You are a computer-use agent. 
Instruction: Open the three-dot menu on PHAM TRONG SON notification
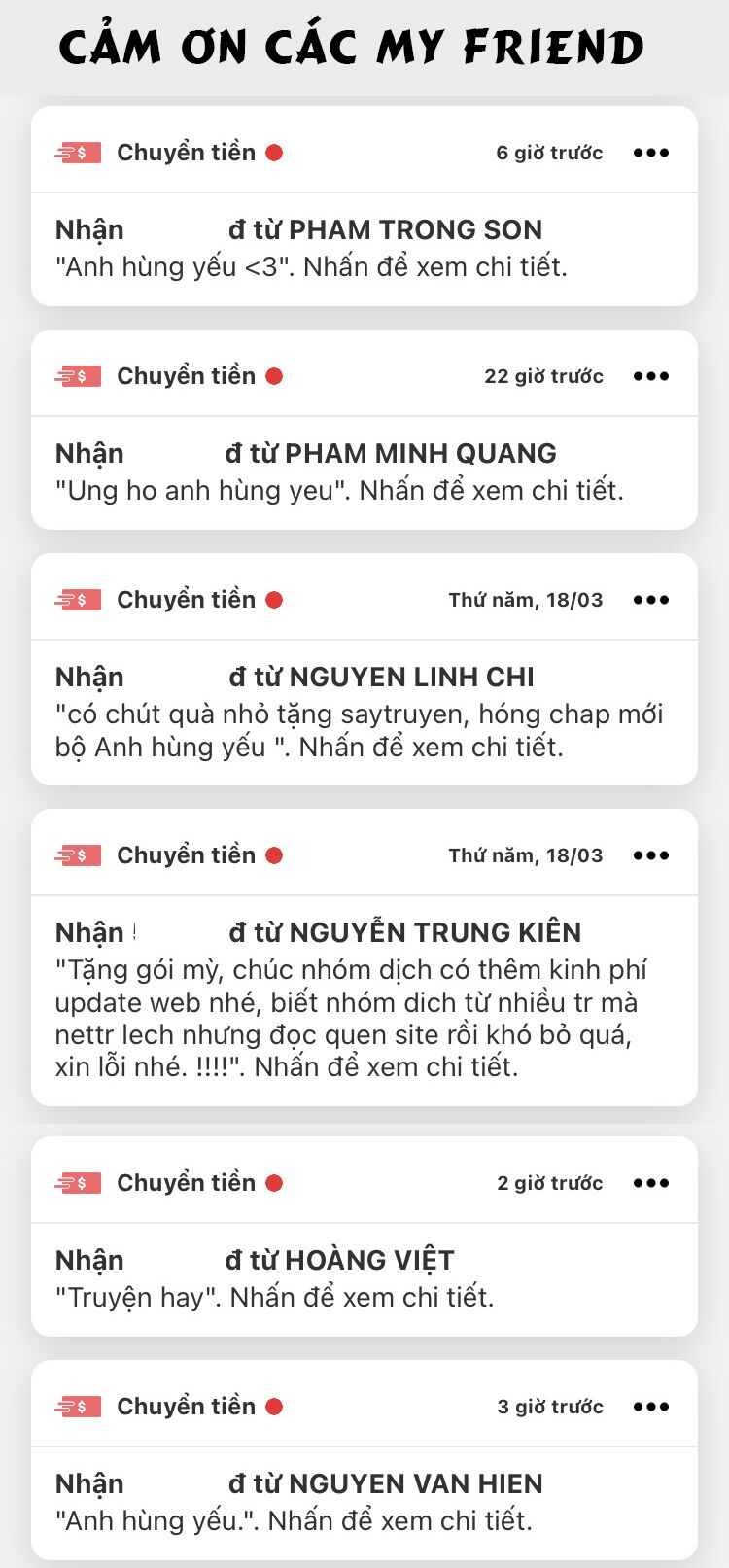(650, 152)
